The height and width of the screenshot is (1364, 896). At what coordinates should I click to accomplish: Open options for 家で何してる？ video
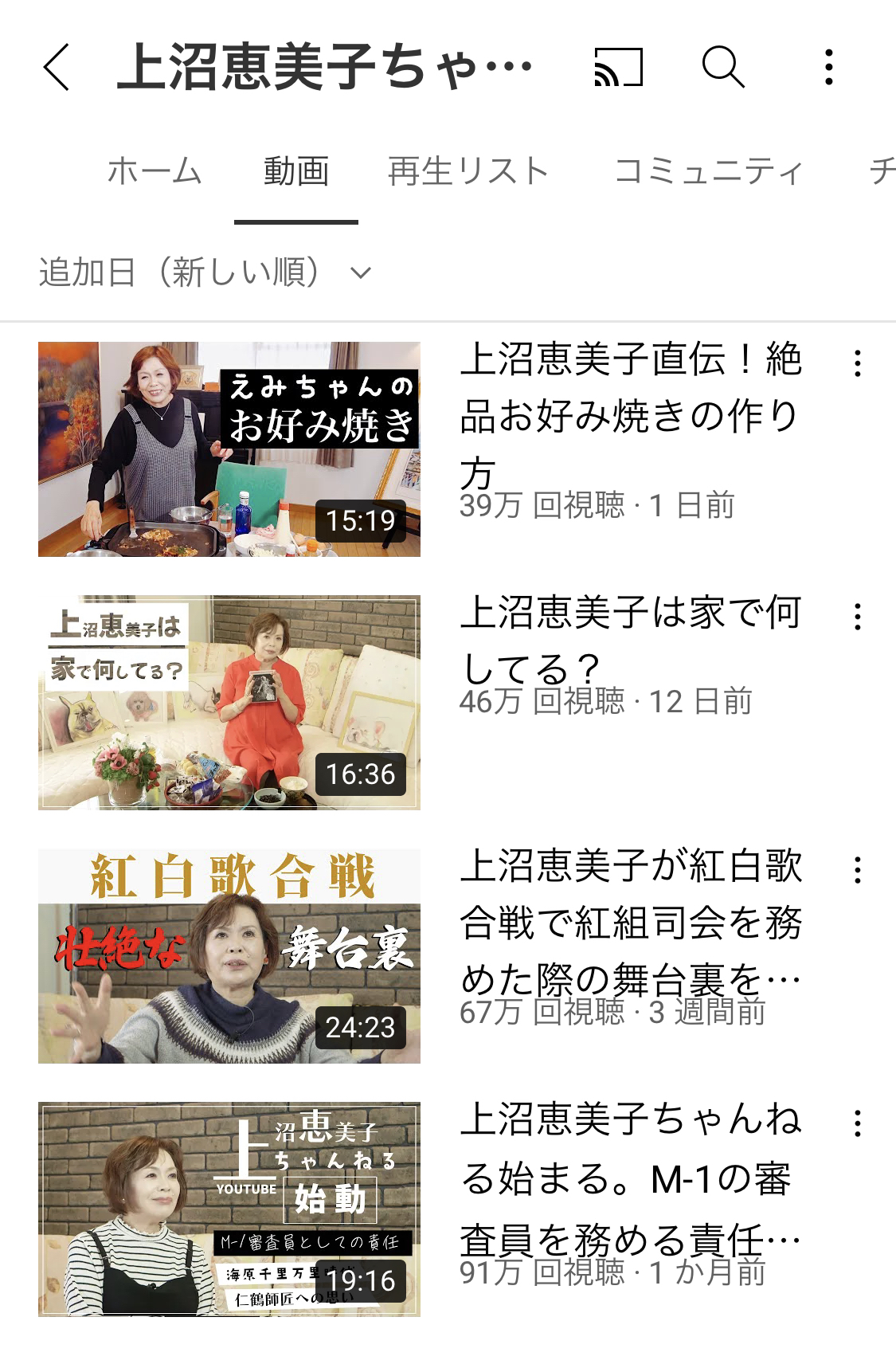[857, 617]
